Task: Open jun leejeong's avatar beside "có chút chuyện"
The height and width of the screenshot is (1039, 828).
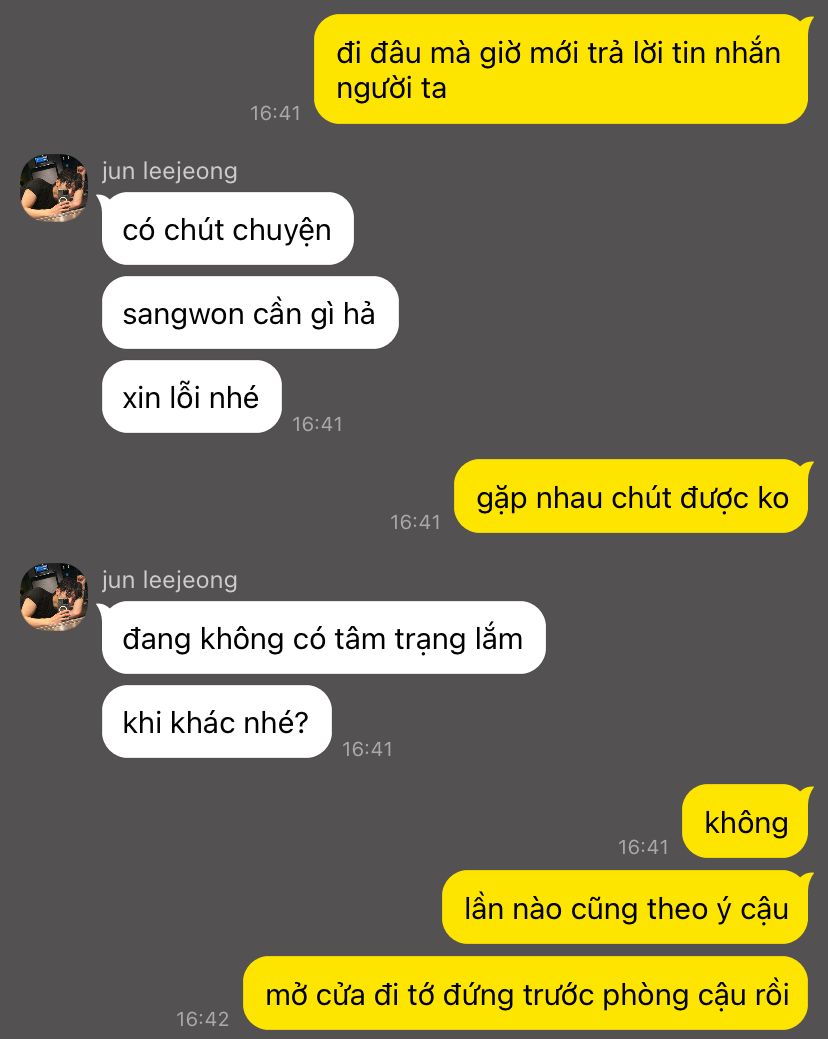Action: pos(54,188)
